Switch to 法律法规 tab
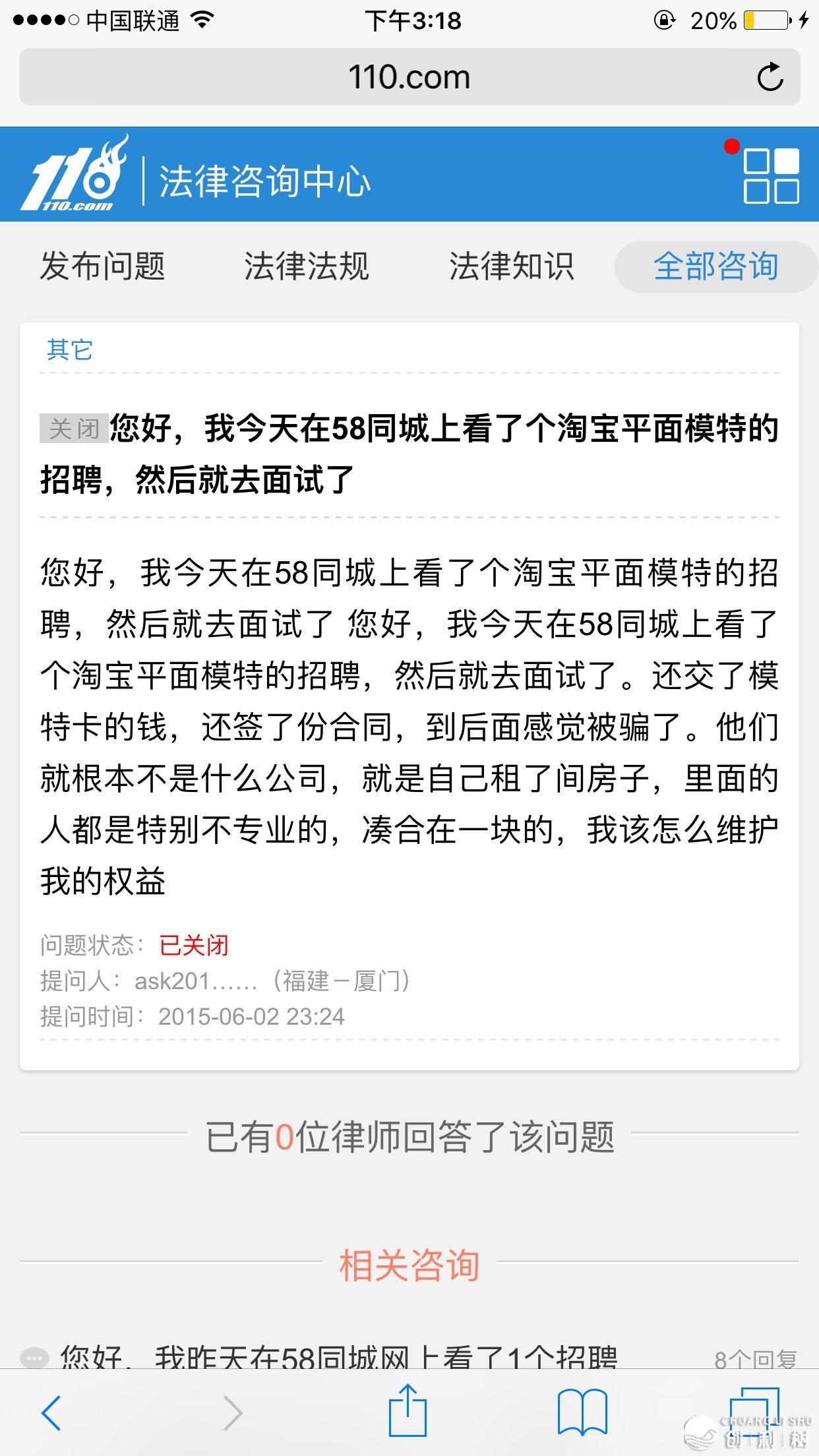 pos(307,266)
